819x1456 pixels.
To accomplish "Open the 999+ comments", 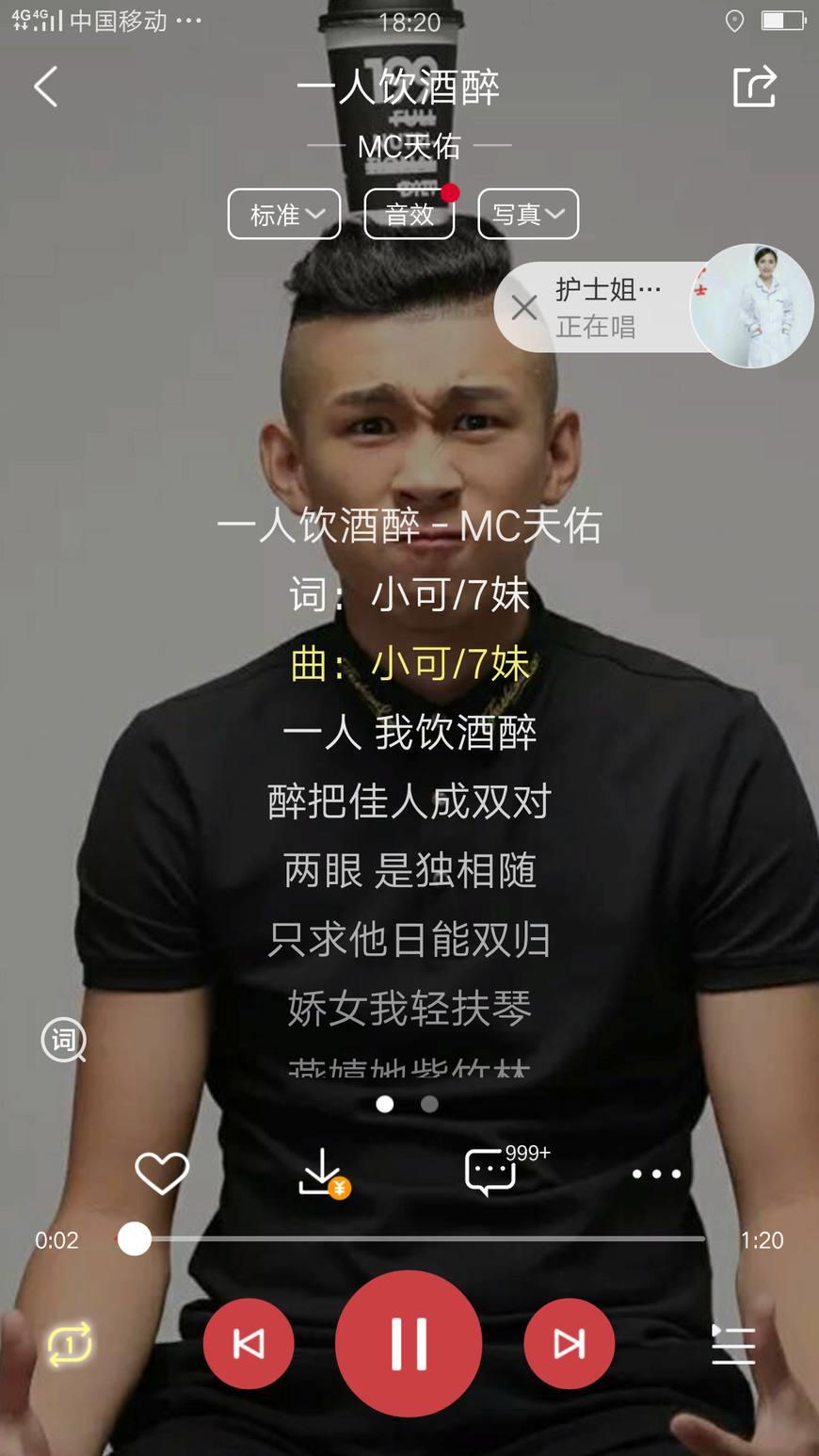I will [x=491, y=1173].
